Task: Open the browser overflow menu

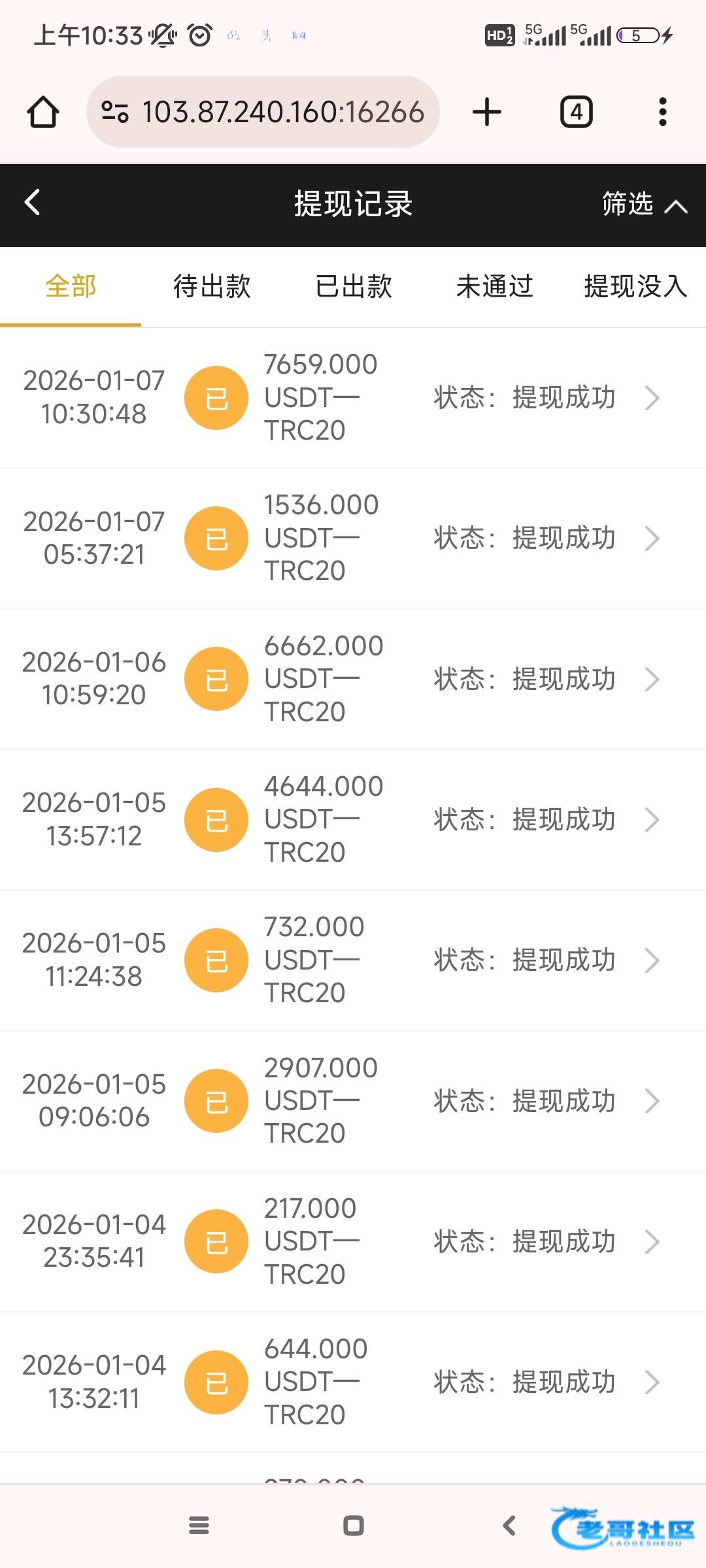Action: point(663,112)
